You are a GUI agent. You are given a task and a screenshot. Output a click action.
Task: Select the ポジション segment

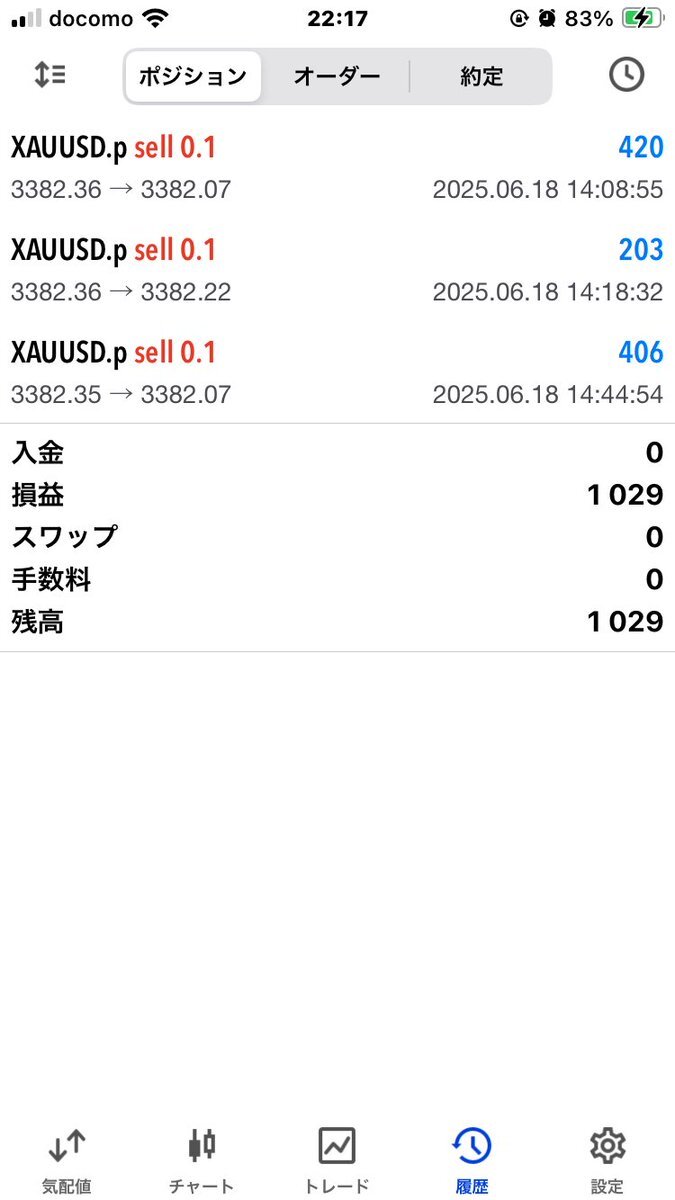[x=192, y=76]
